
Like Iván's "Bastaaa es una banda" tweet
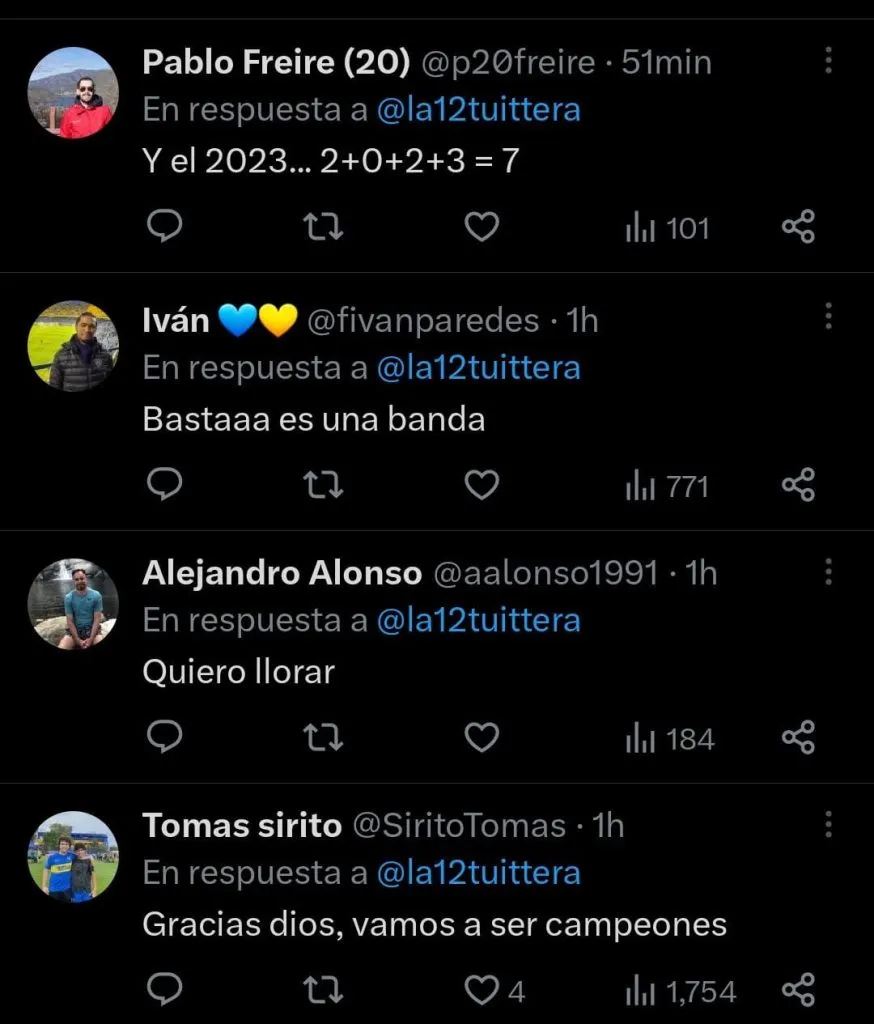click(x=482, y=486)
